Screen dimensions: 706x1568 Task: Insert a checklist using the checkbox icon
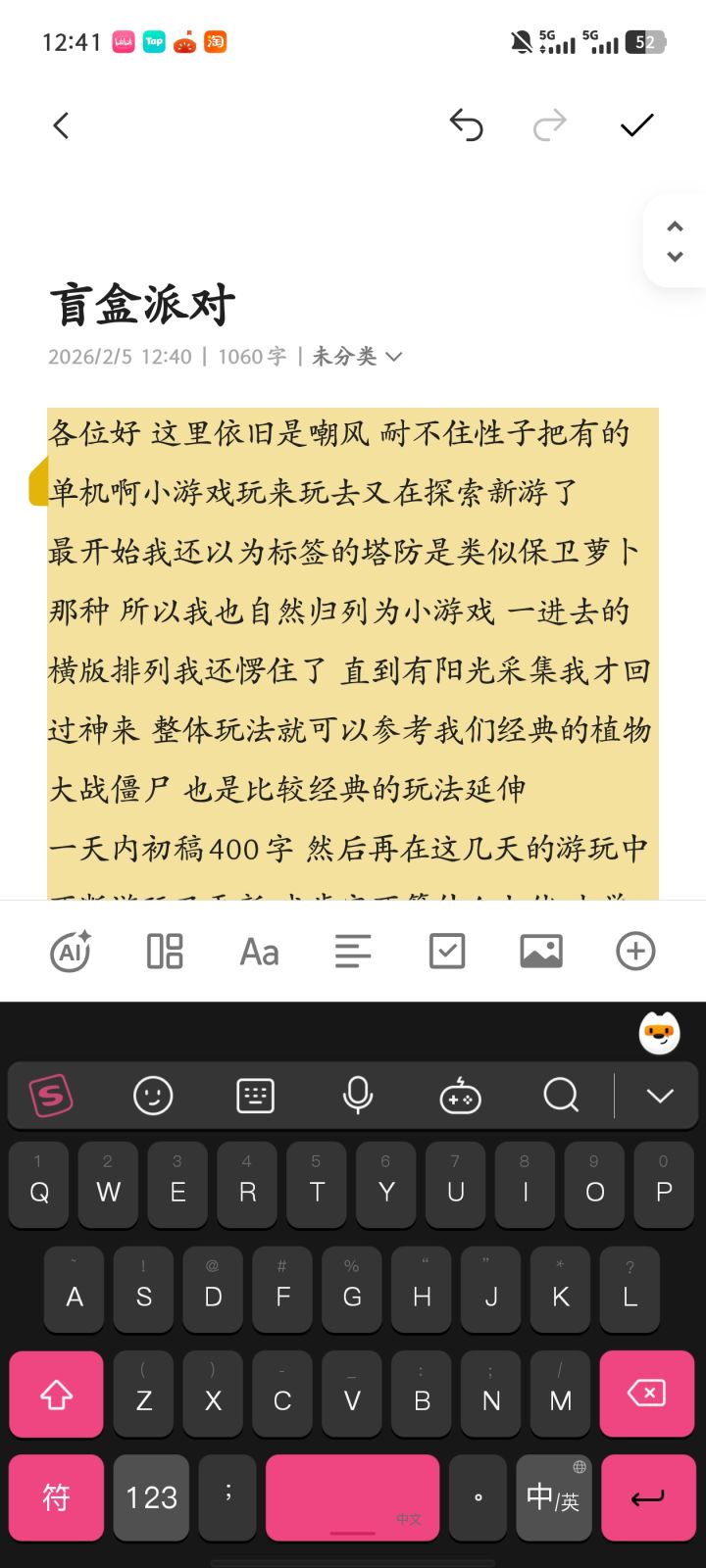click(x=446, y=951)
